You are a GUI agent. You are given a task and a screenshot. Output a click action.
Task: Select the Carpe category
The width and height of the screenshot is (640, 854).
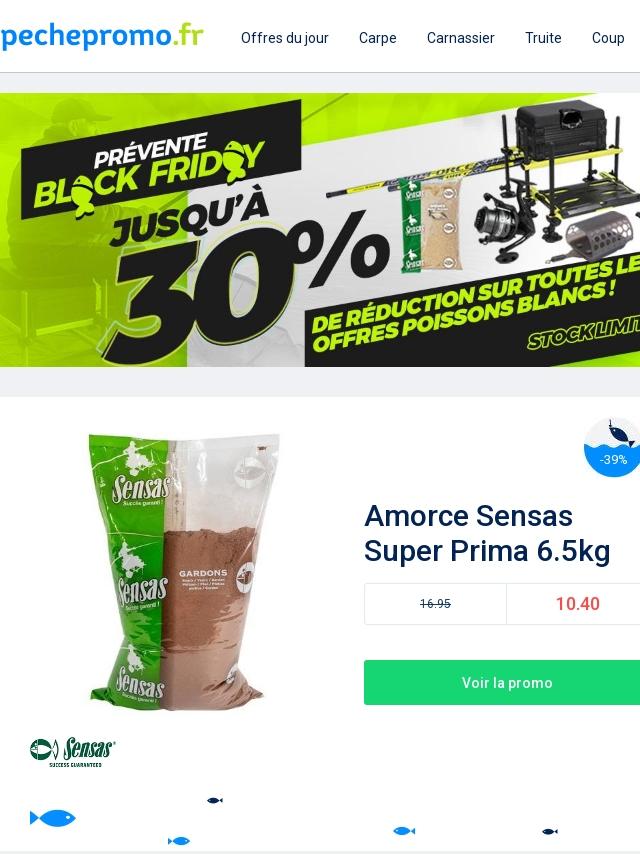click(377, 38)
